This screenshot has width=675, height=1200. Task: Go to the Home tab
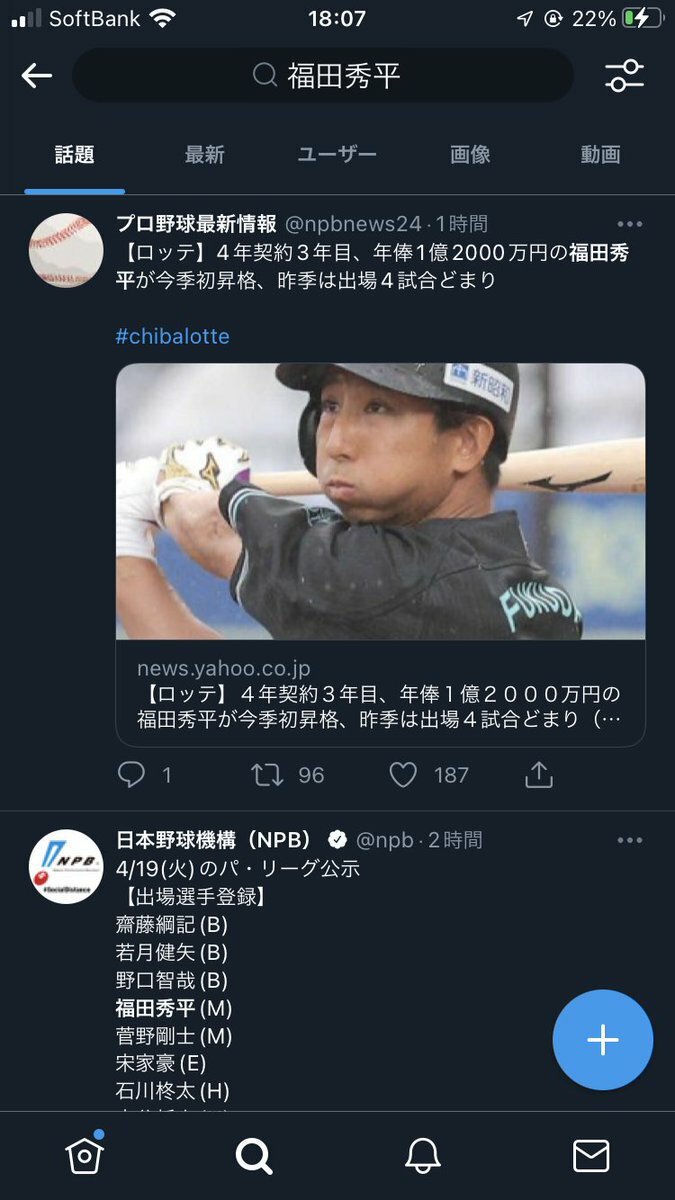(84, 1156)
